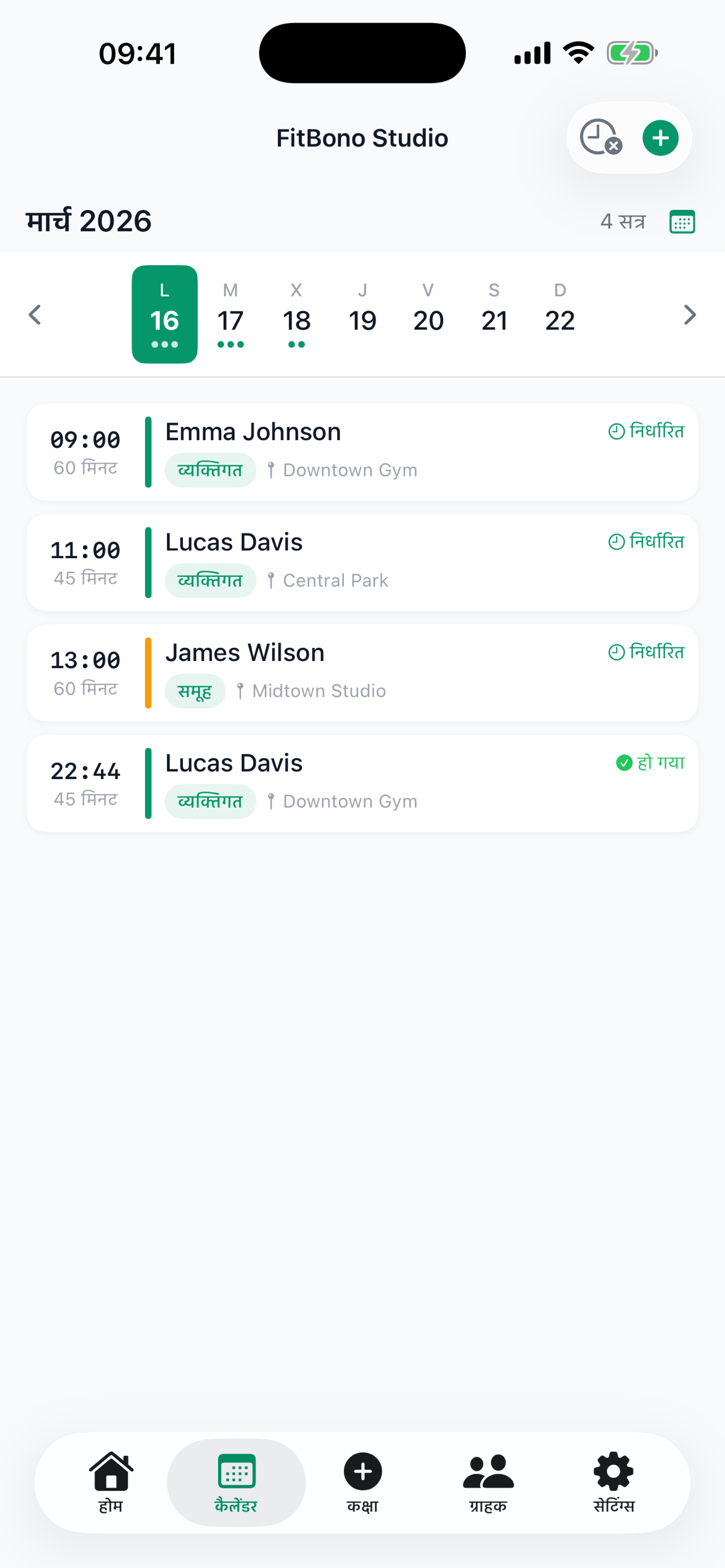Viewport: 725px width, 1568px height.
Task: Tap the clock with x icon
Action: 600,138
